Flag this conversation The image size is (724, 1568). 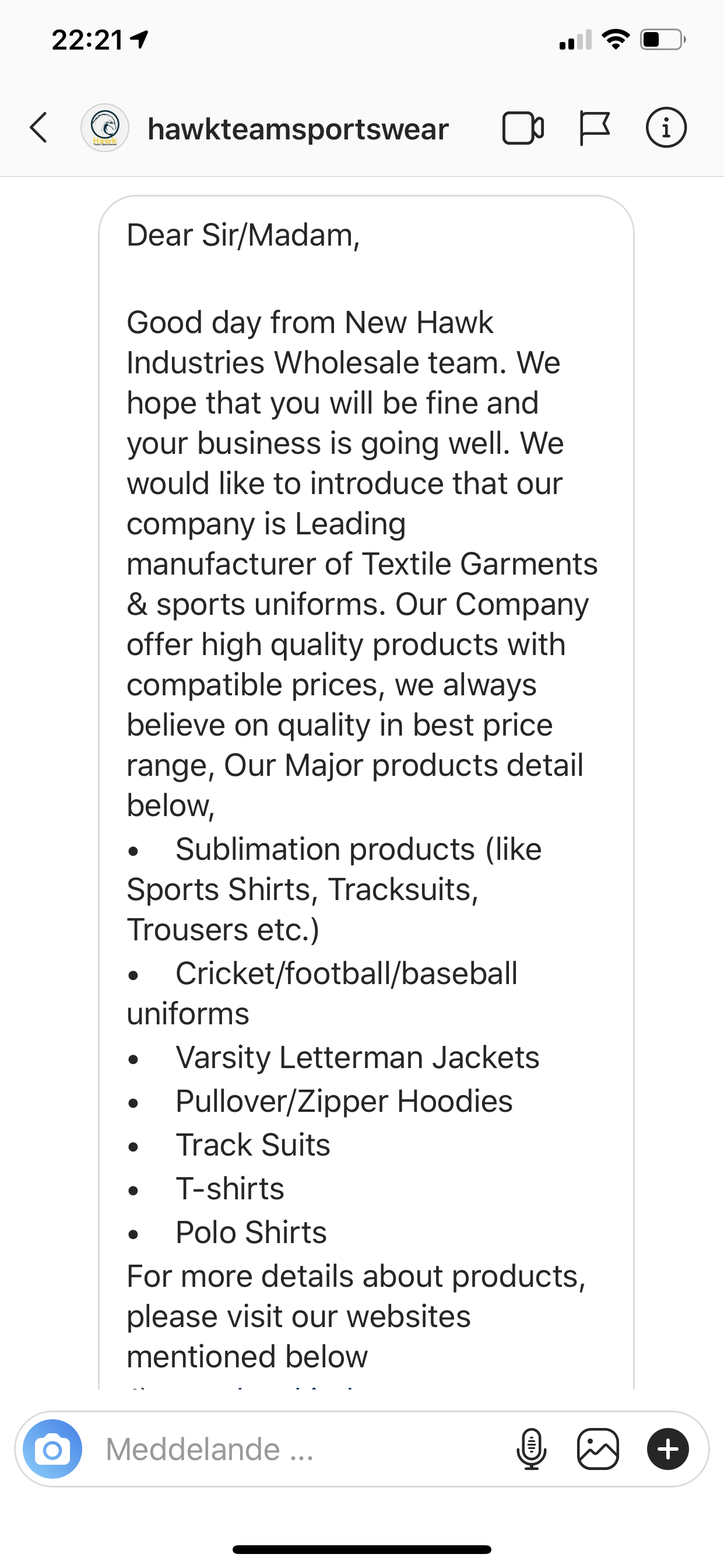pyautogui.click(x=594, y=128)
